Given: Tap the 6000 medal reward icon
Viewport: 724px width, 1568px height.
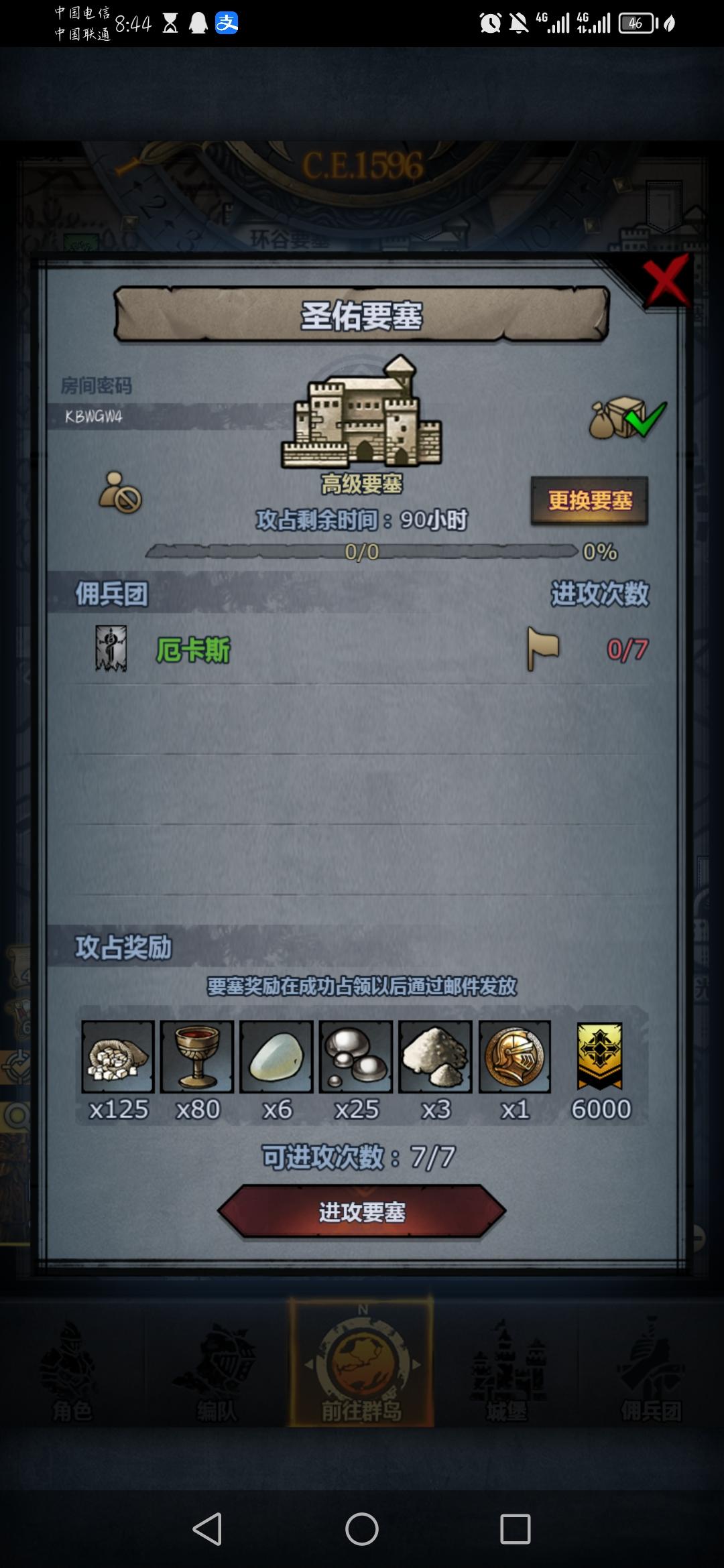Looking at the screenshot, I should tap(601, 1057).
